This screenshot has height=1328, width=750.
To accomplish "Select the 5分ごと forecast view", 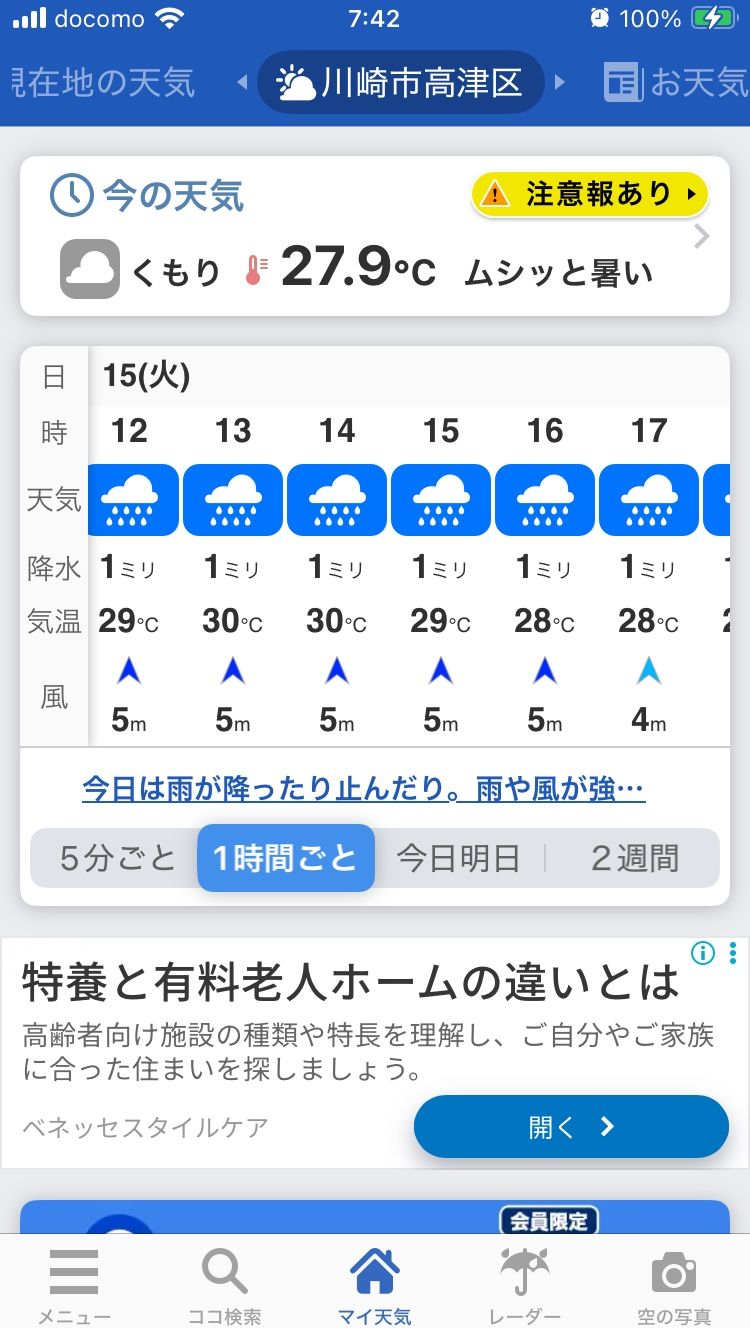I will (x=117, y=858).
